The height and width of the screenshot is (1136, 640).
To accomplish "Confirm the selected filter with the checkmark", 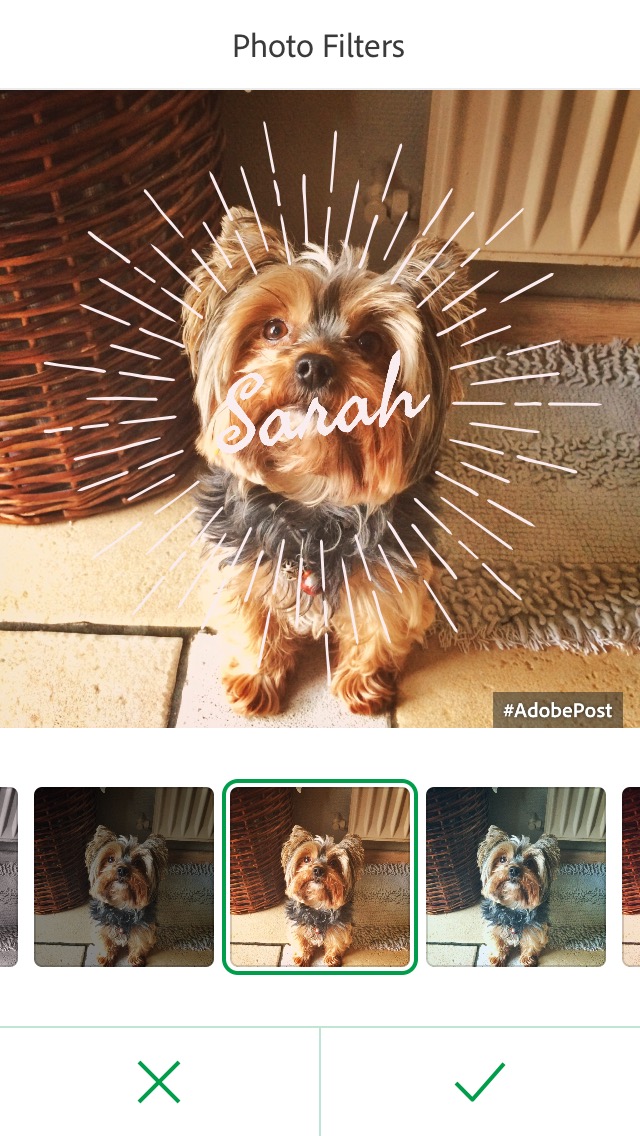I will pyautogui.click(x=480, y=1081).
